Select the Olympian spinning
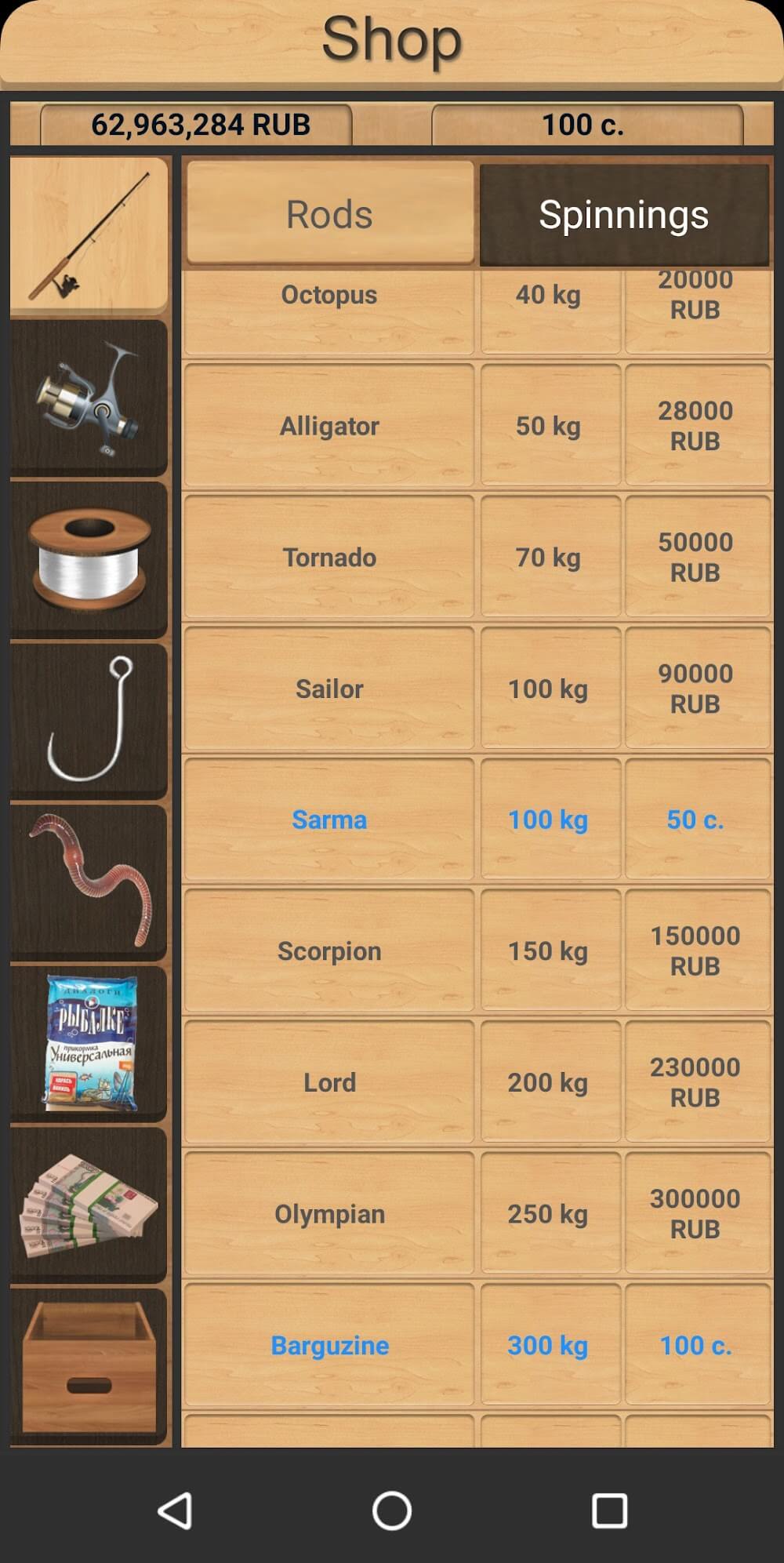Image resolution: width=784 pixels, height=1563 pixels. (329, 1214)
